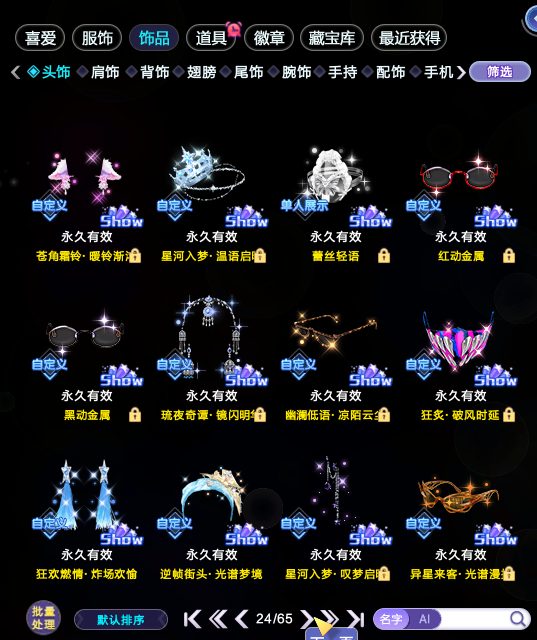537x640 pixels.
Task: Tap the 批量处理 button
Action: click(x=43, y=618)
